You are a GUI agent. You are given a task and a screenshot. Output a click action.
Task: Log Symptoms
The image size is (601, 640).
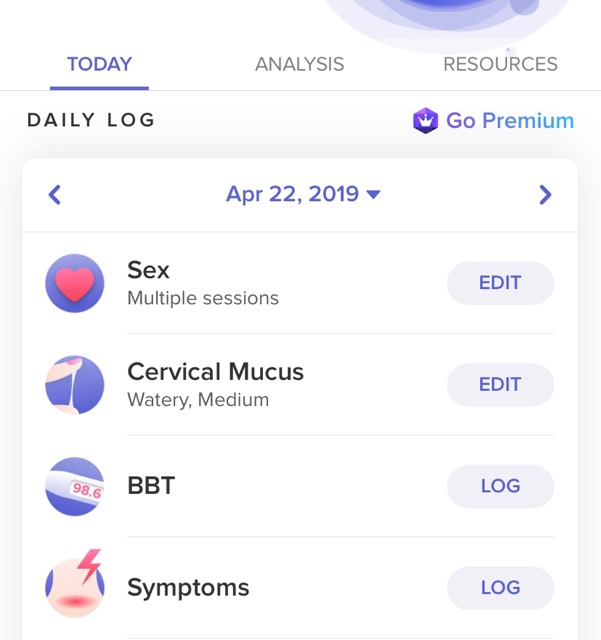tap(500, 588)
